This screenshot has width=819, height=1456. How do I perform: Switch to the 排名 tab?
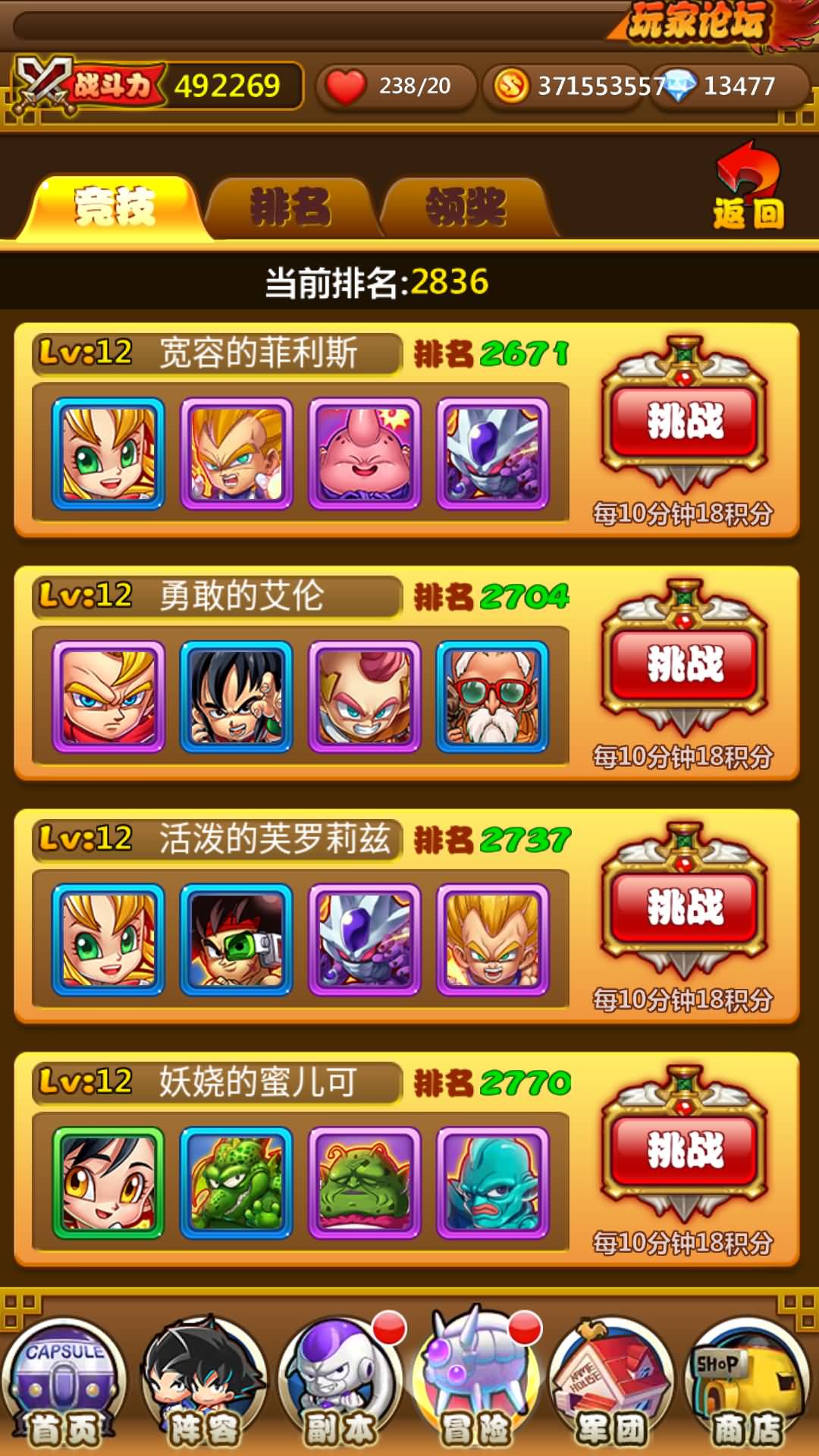pyautogui.click(x=290, y=207)
